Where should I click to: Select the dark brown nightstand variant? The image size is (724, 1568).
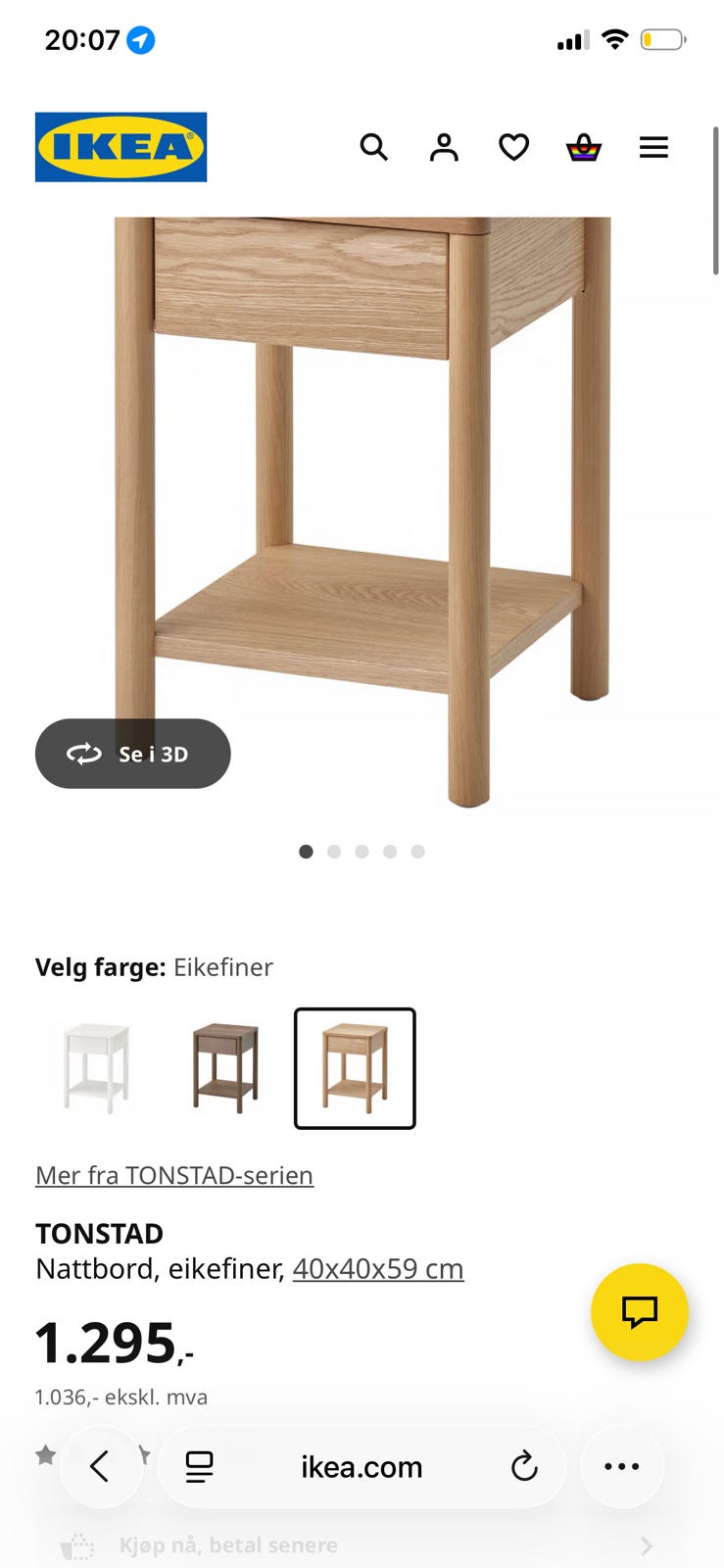click(224, 1068)
